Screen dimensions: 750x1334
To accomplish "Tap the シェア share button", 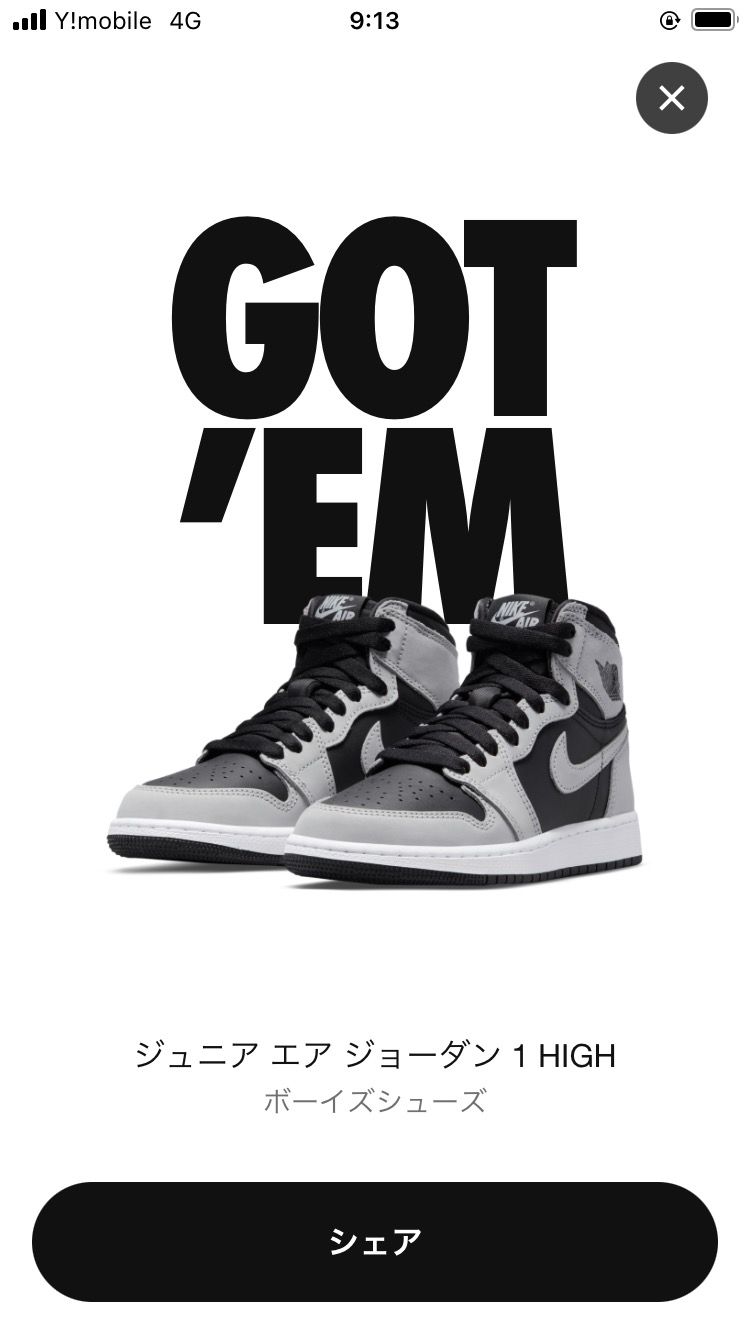I will (x=375, y=1242).
